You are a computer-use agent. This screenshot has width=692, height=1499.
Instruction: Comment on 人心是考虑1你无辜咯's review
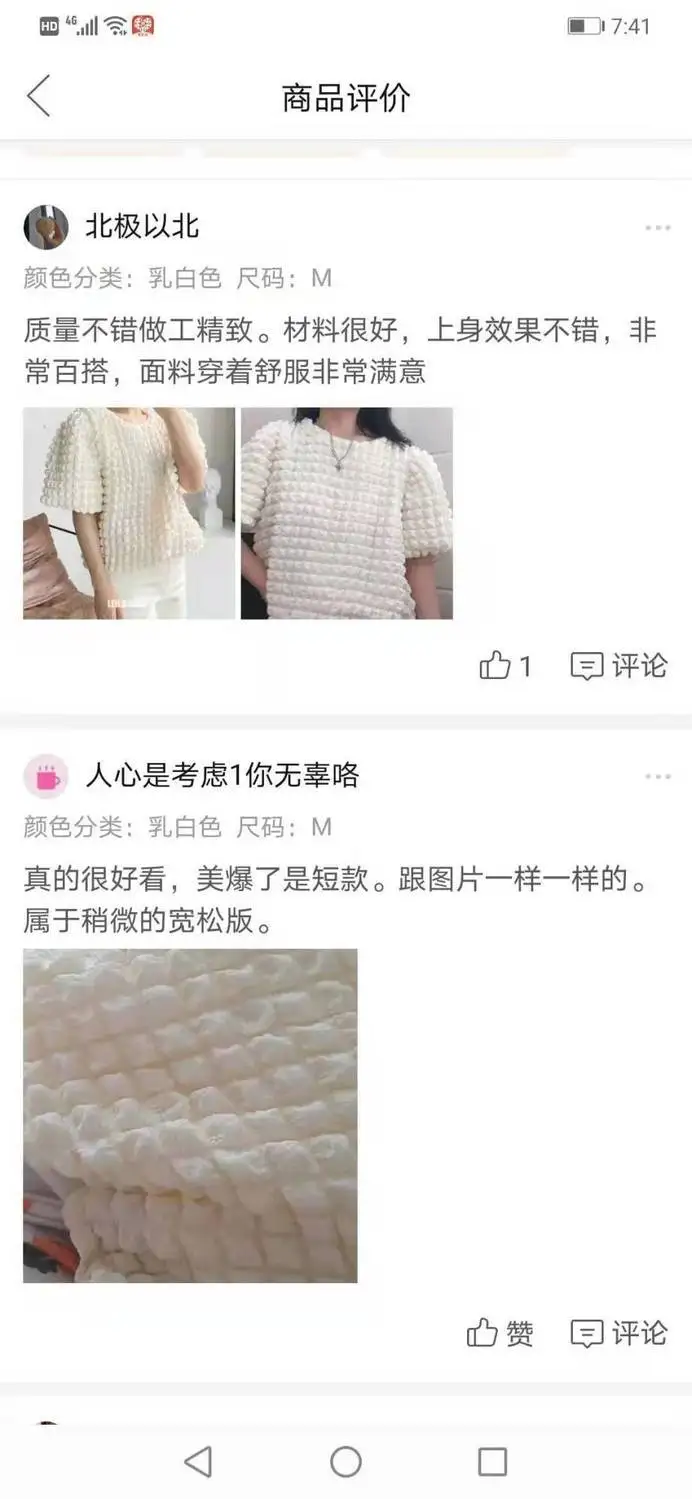618,1333
